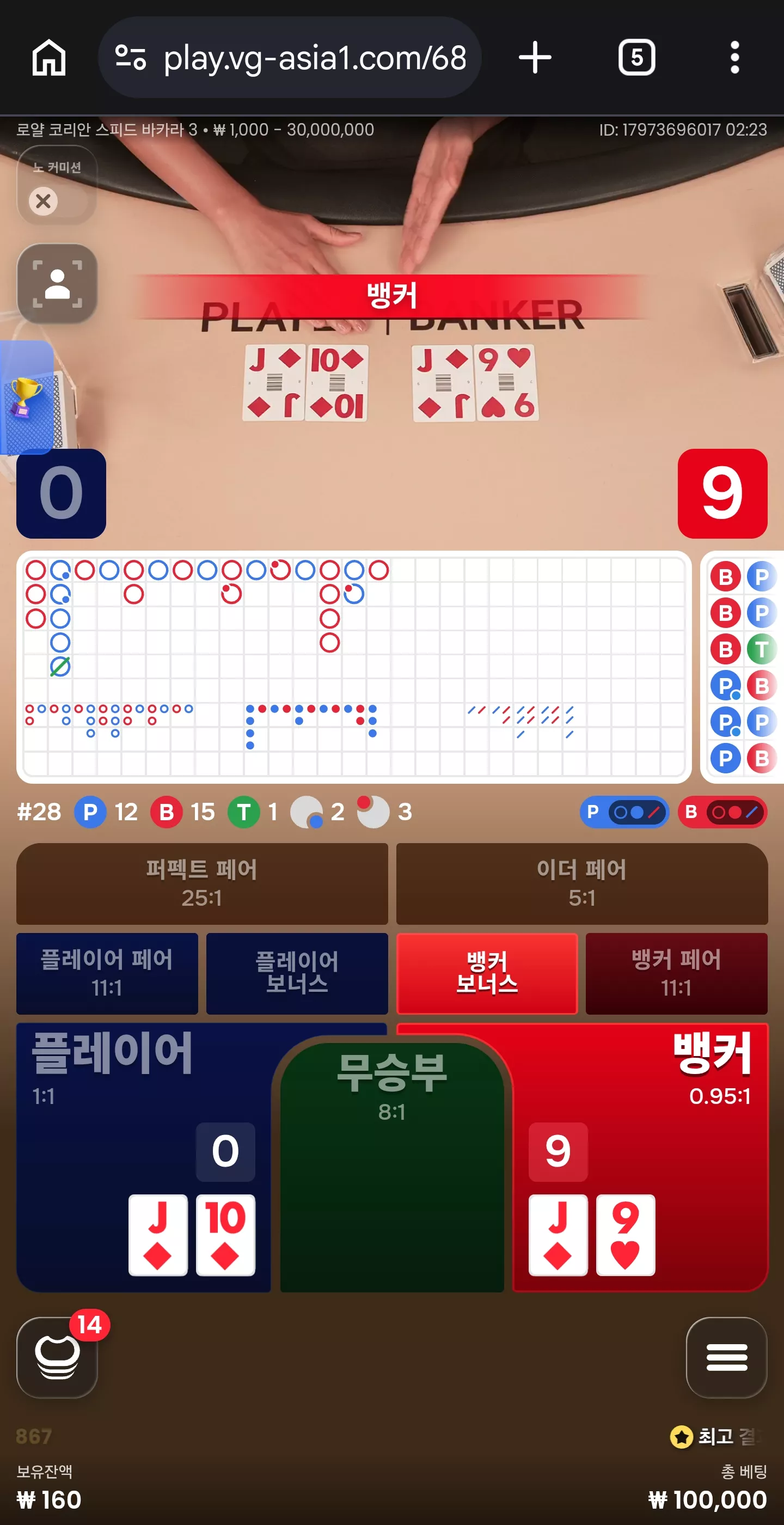
Task: Open the browser overflow menu
Action: point(734,57)
